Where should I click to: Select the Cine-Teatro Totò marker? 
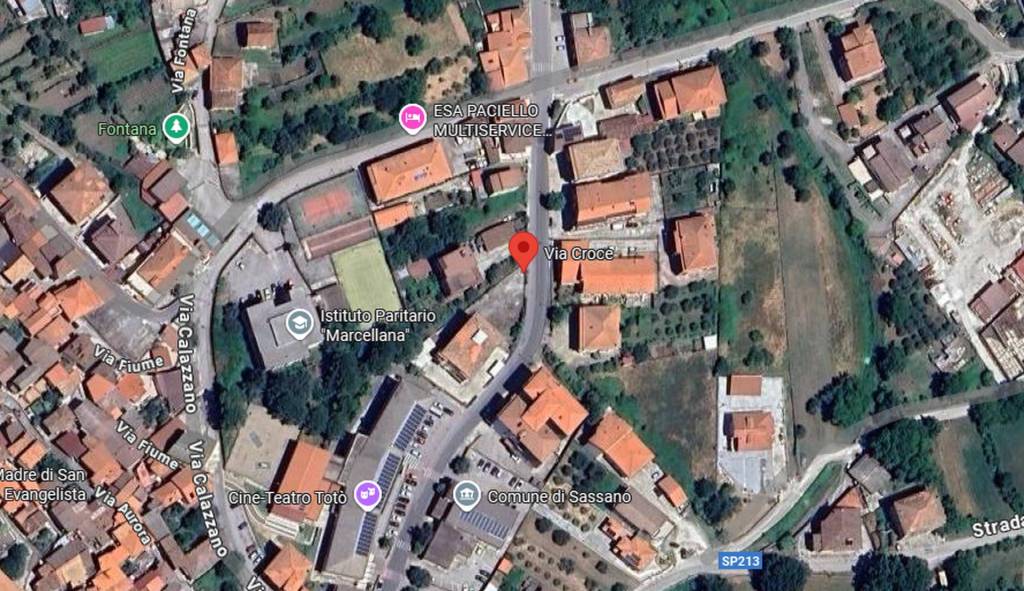[368, 494]
